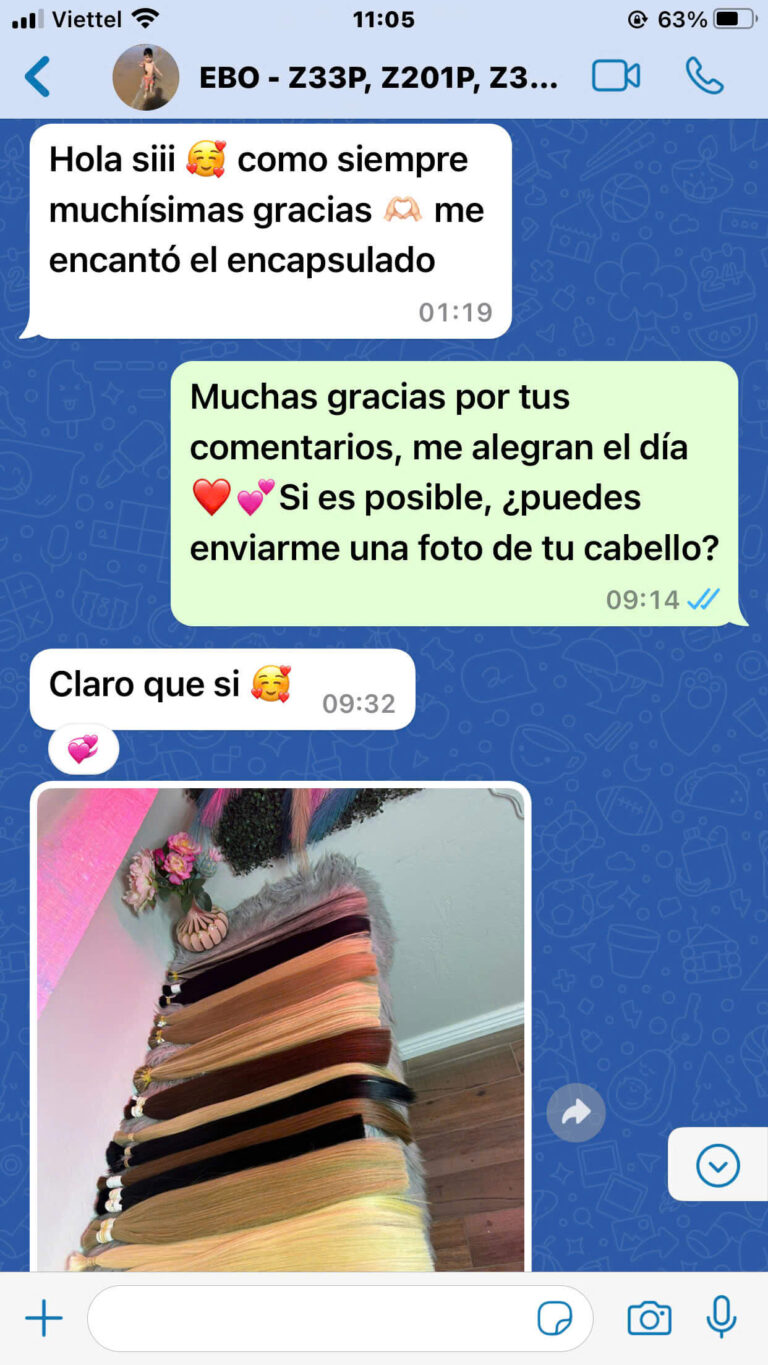Record a voice message

(721, 1319)
